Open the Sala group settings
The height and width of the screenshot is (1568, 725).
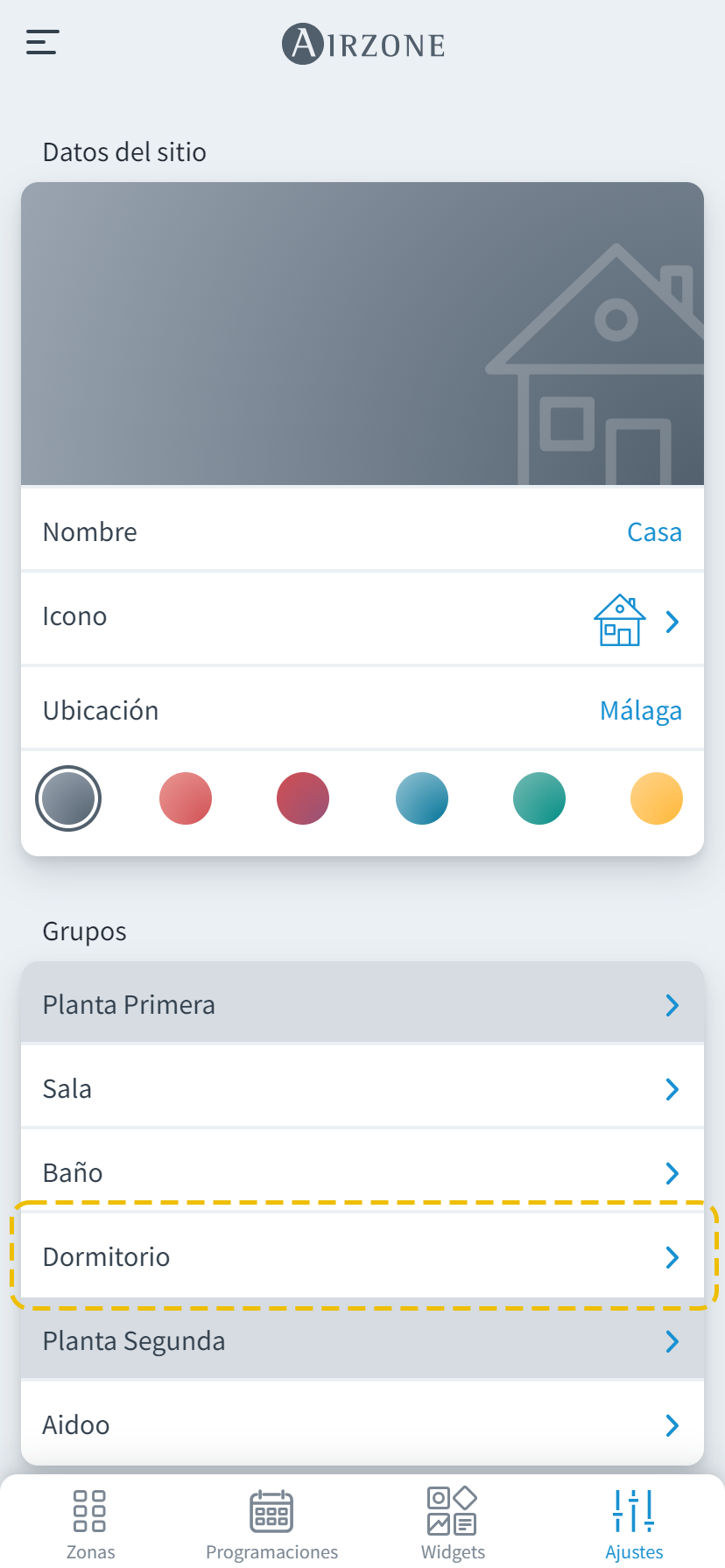[x=362, y=1089]
